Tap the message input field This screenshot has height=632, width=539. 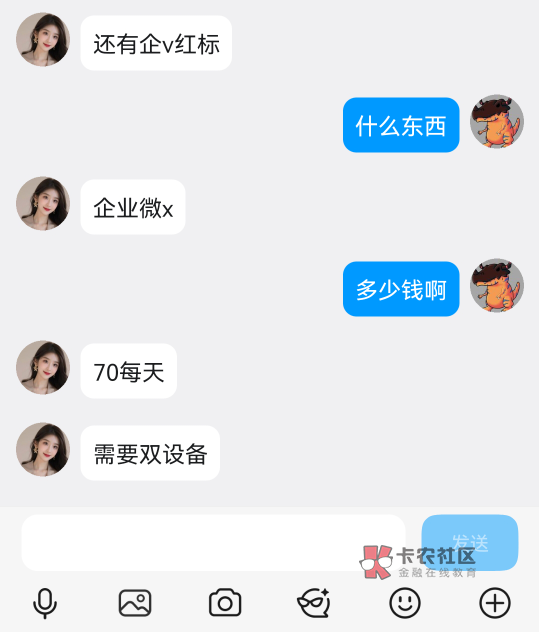click(213, 542)
